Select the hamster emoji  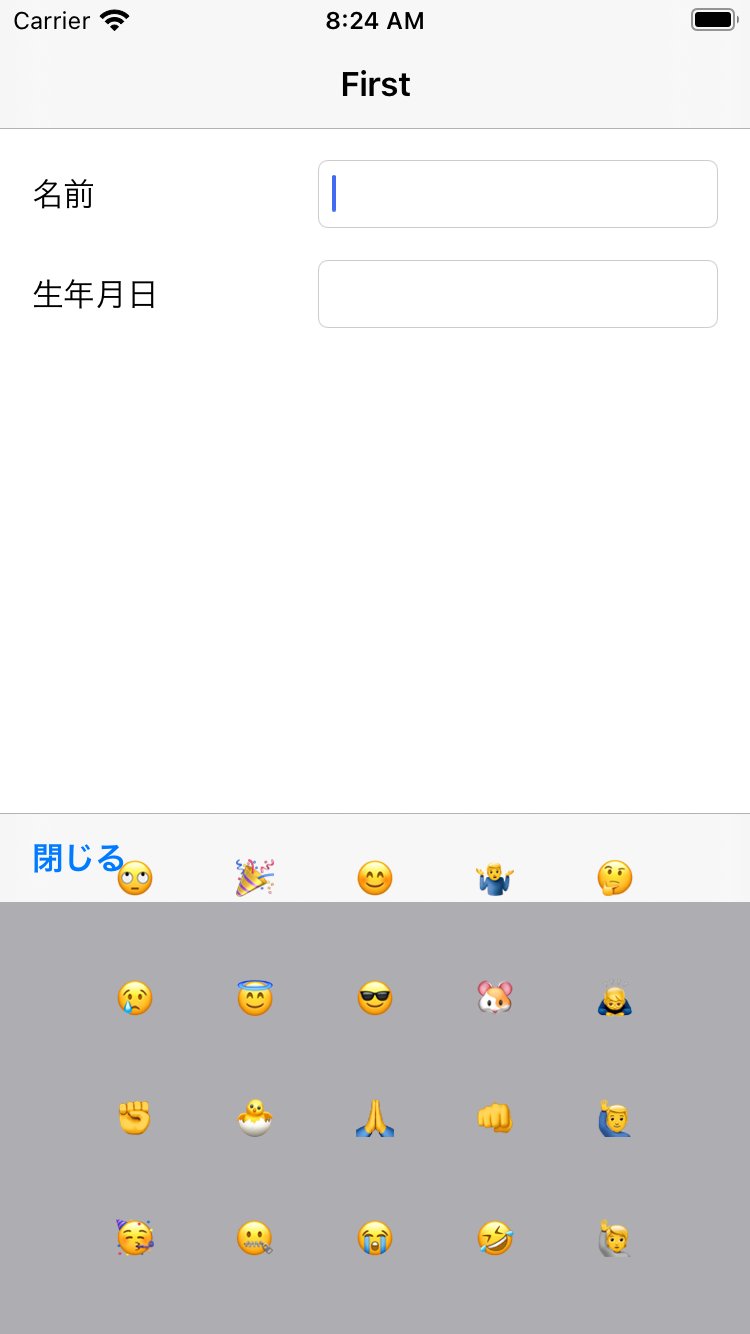495,998
